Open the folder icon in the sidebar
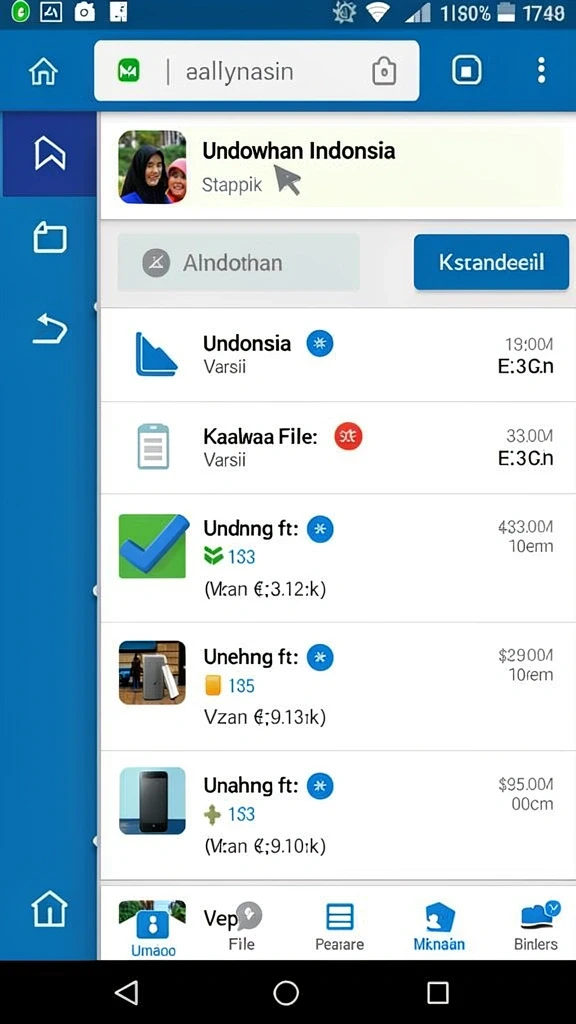 click(50, 238)
